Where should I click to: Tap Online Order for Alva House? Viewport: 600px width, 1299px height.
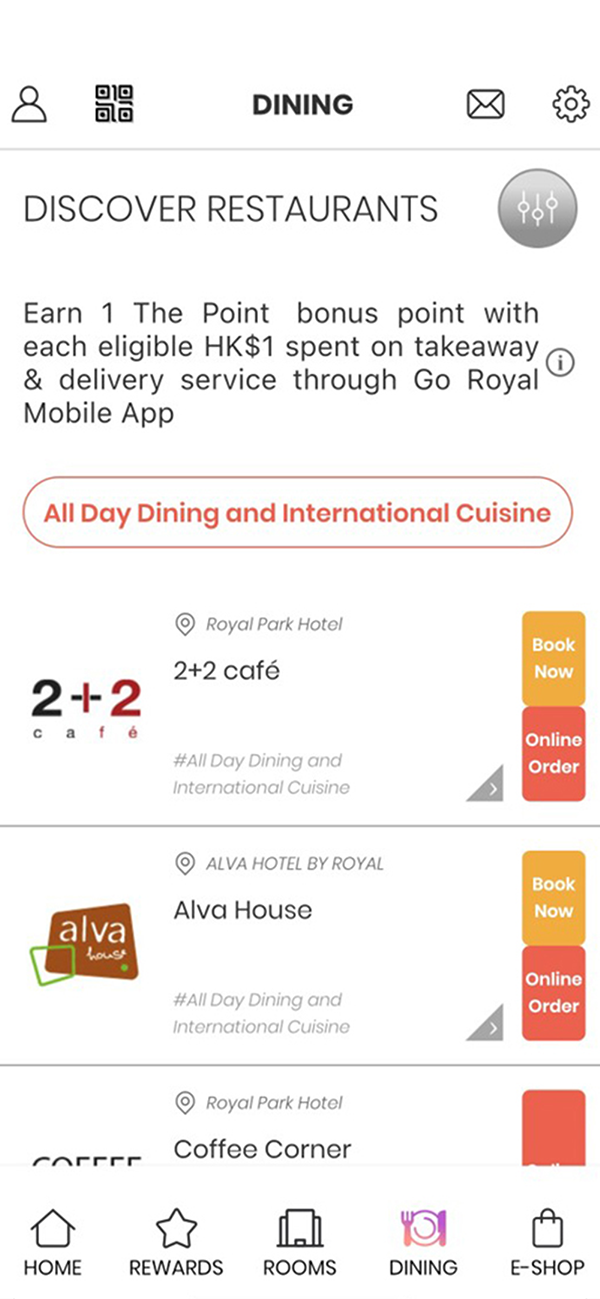553,993
